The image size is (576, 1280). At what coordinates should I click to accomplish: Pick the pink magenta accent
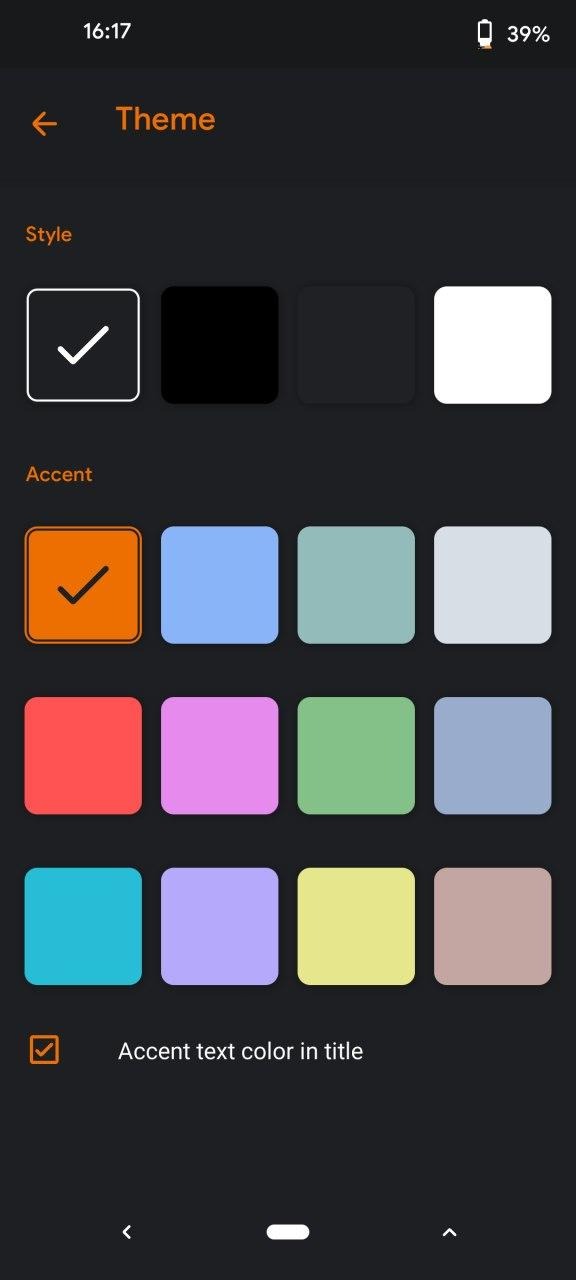click(220, 756)
